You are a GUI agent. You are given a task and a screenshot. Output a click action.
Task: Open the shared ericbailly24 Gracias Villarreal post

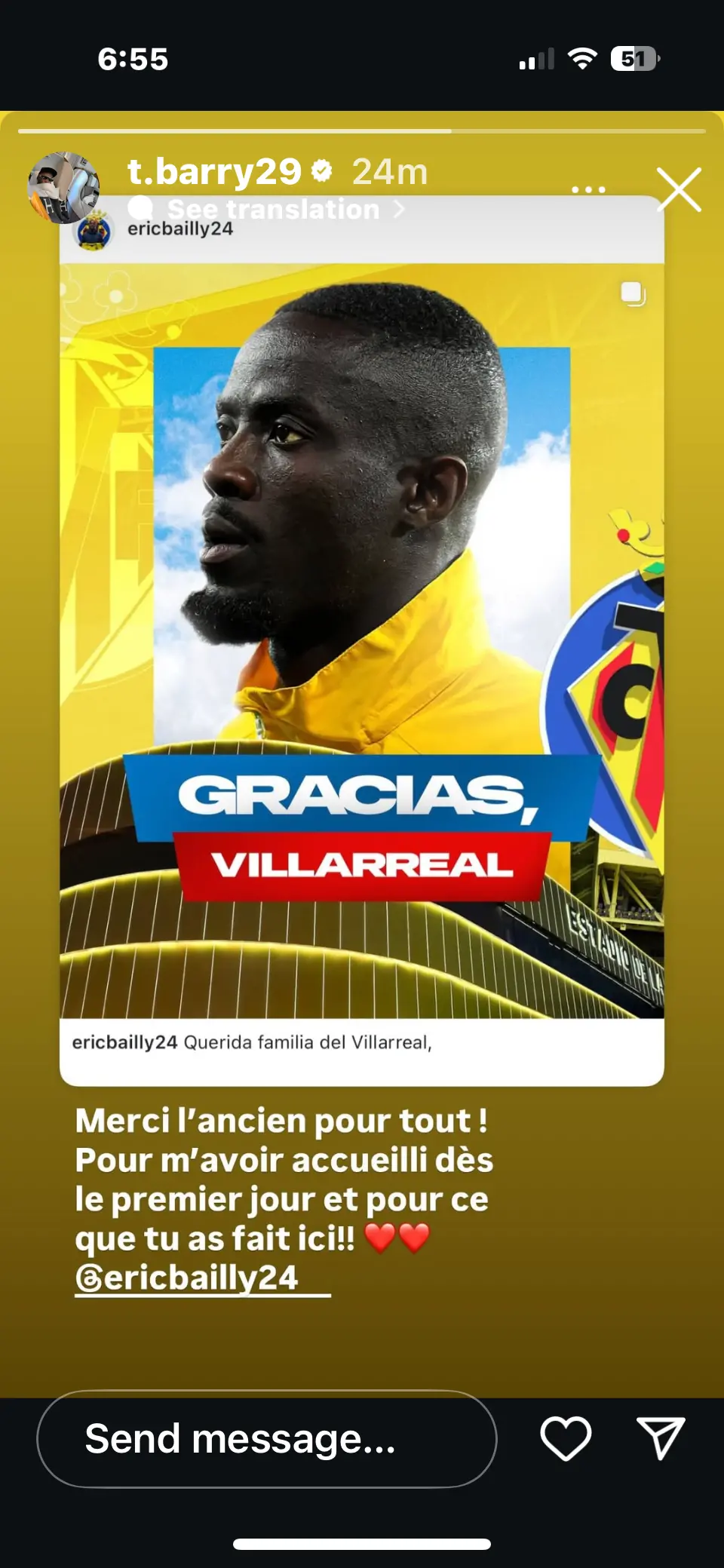362,641
